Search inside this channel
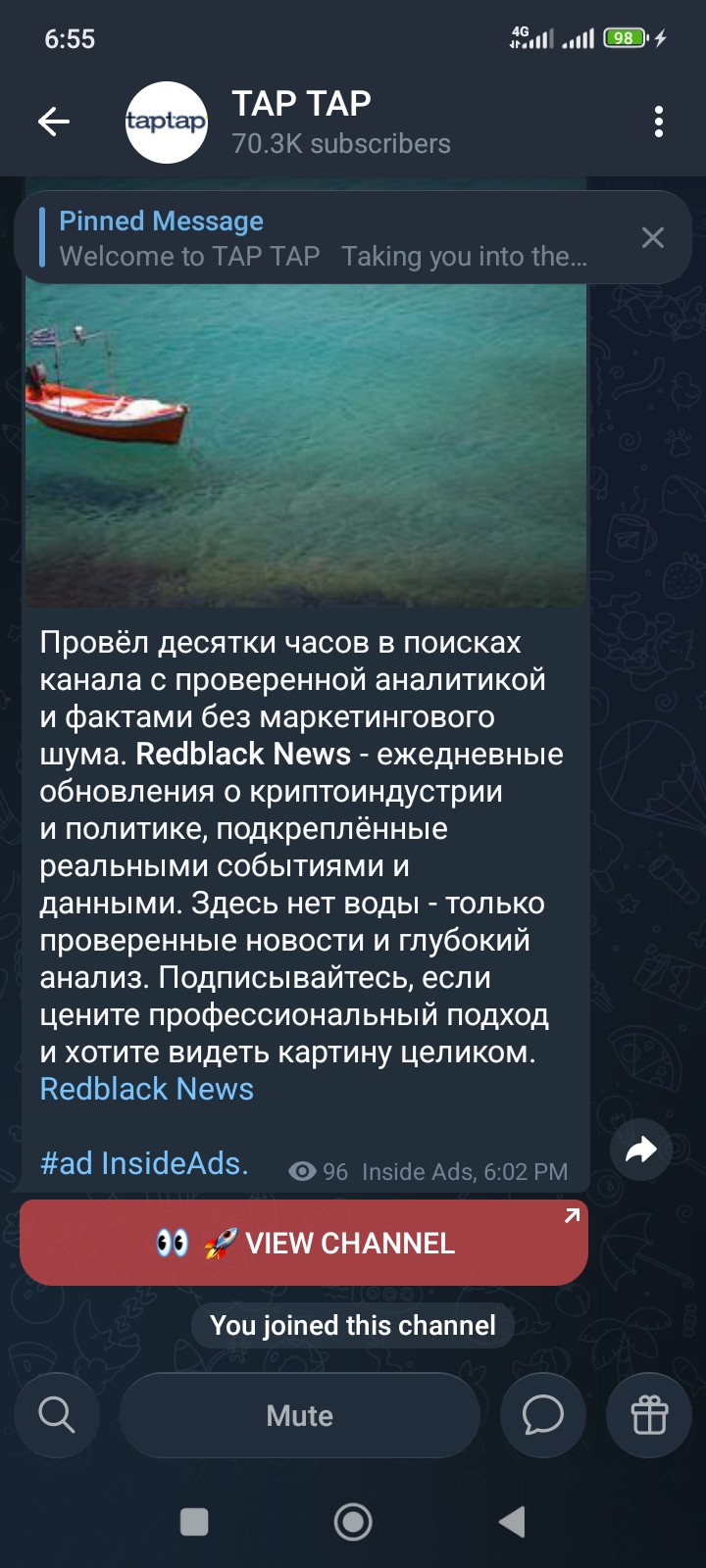This screenshot has height=1568, width=706. point(57,1415)
